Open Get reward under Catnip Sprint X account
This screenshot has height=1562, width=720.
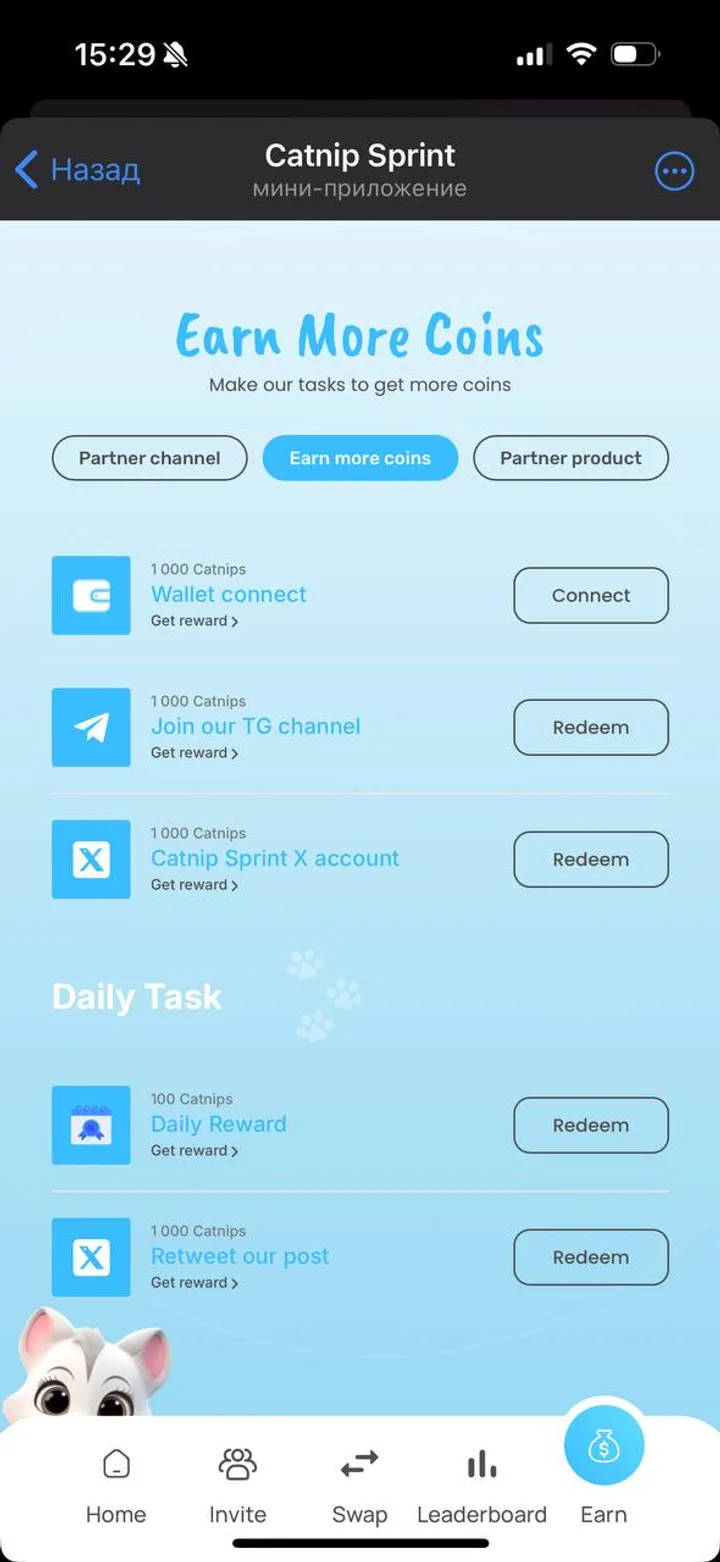click(x=194, y=885)
